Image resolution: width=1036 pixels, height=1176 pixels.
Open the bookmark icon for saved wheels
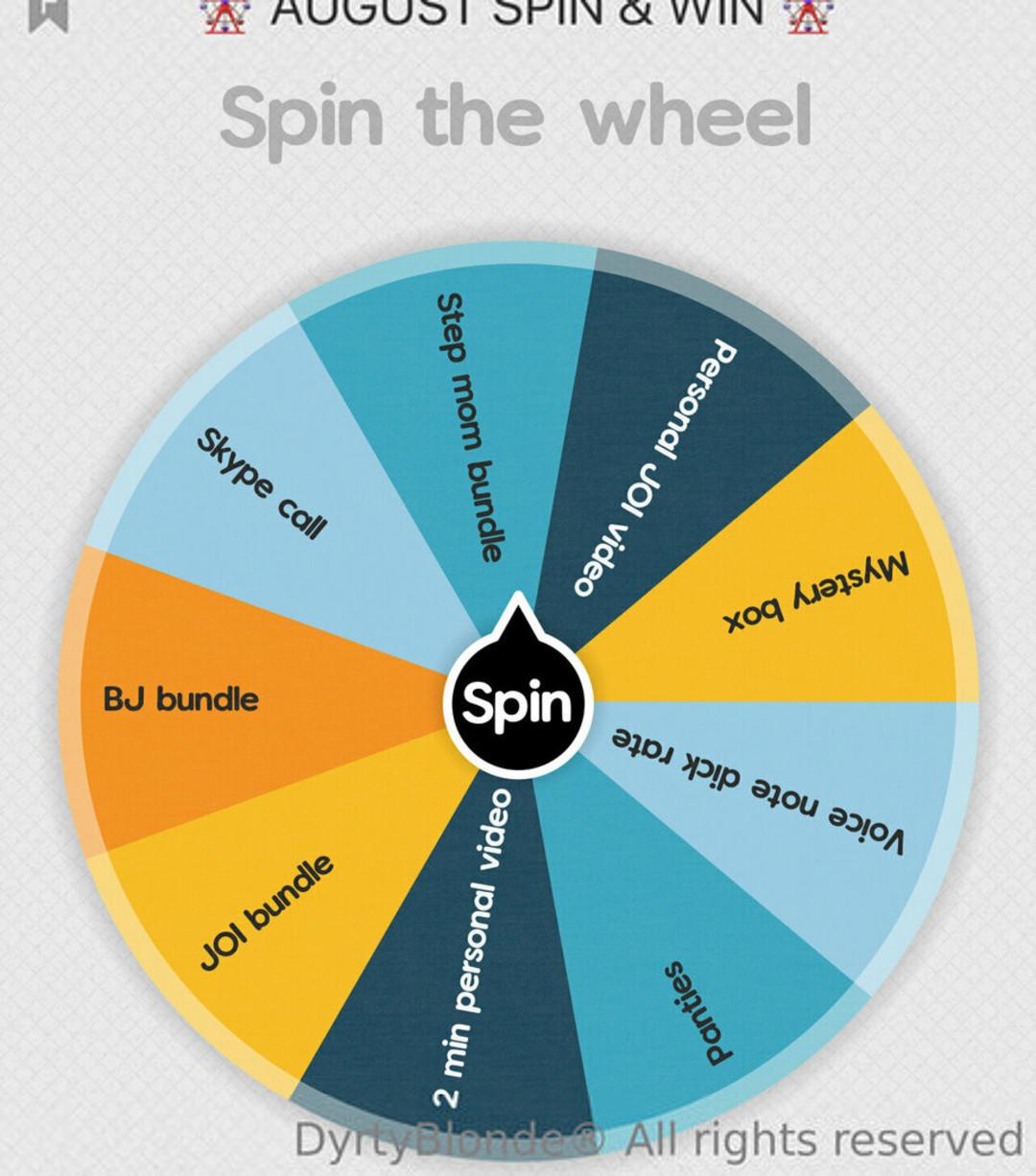click(48, 13)
